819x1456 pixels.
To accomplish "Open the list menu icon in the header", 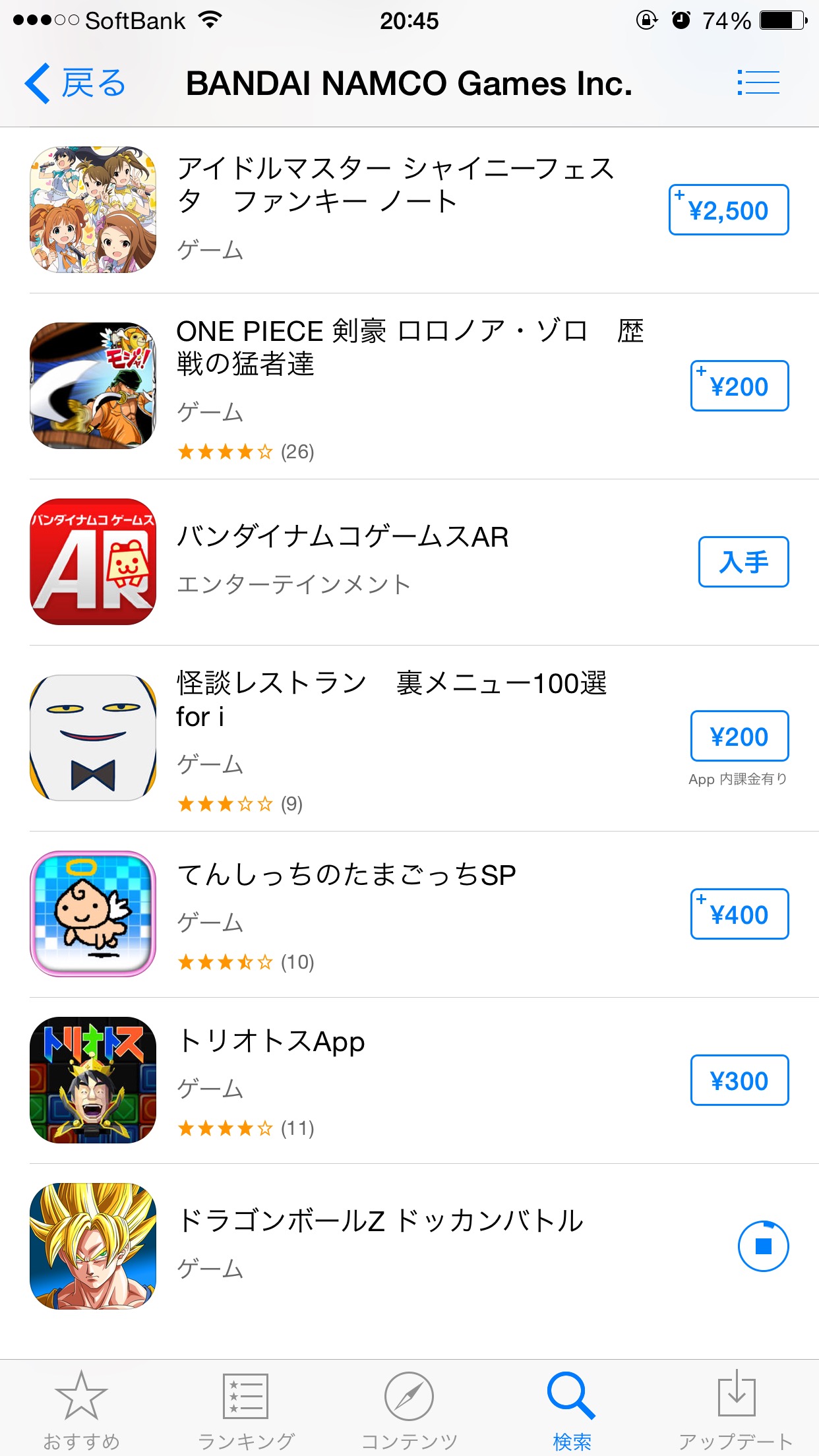I will click(758, 83).
